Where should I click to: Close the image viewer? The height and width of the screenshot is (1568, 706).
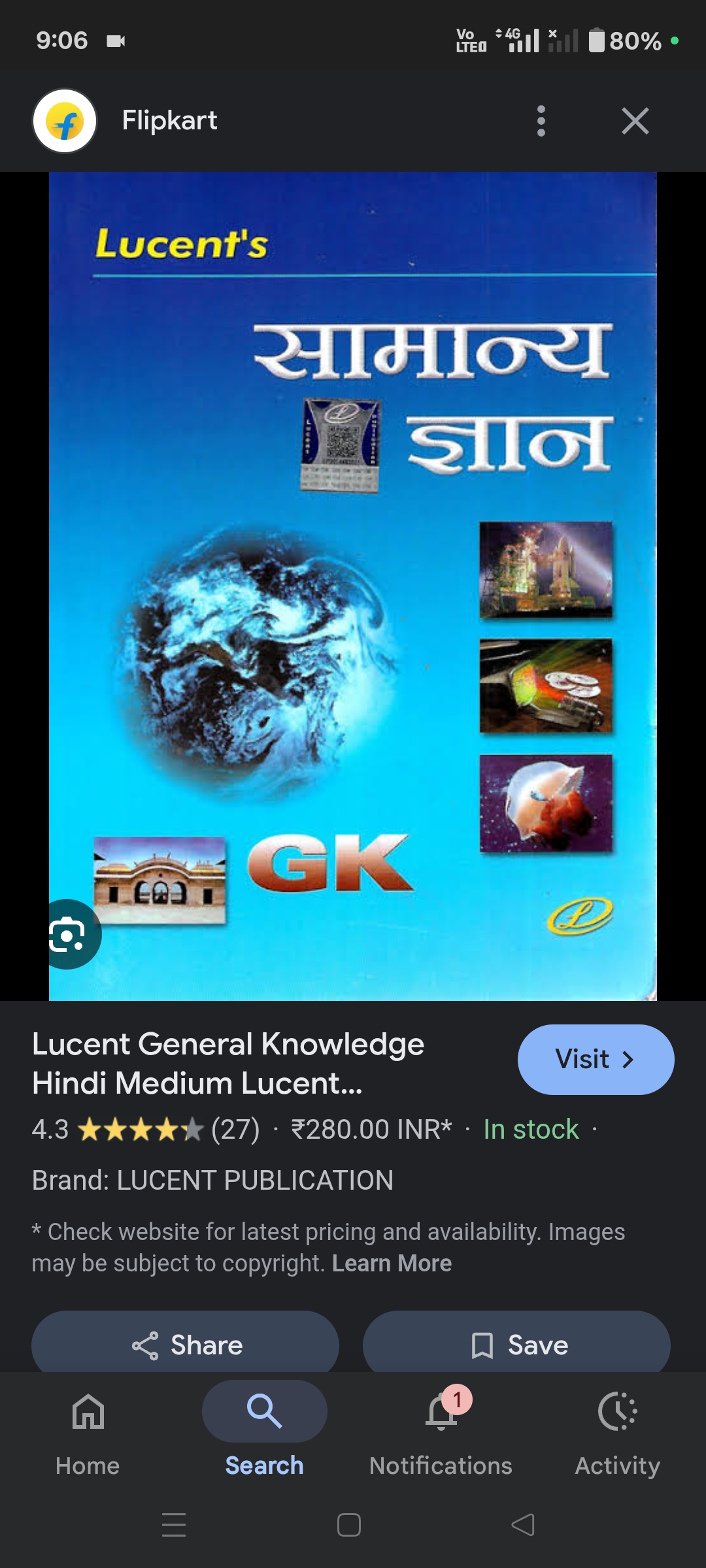pos(635,121)
